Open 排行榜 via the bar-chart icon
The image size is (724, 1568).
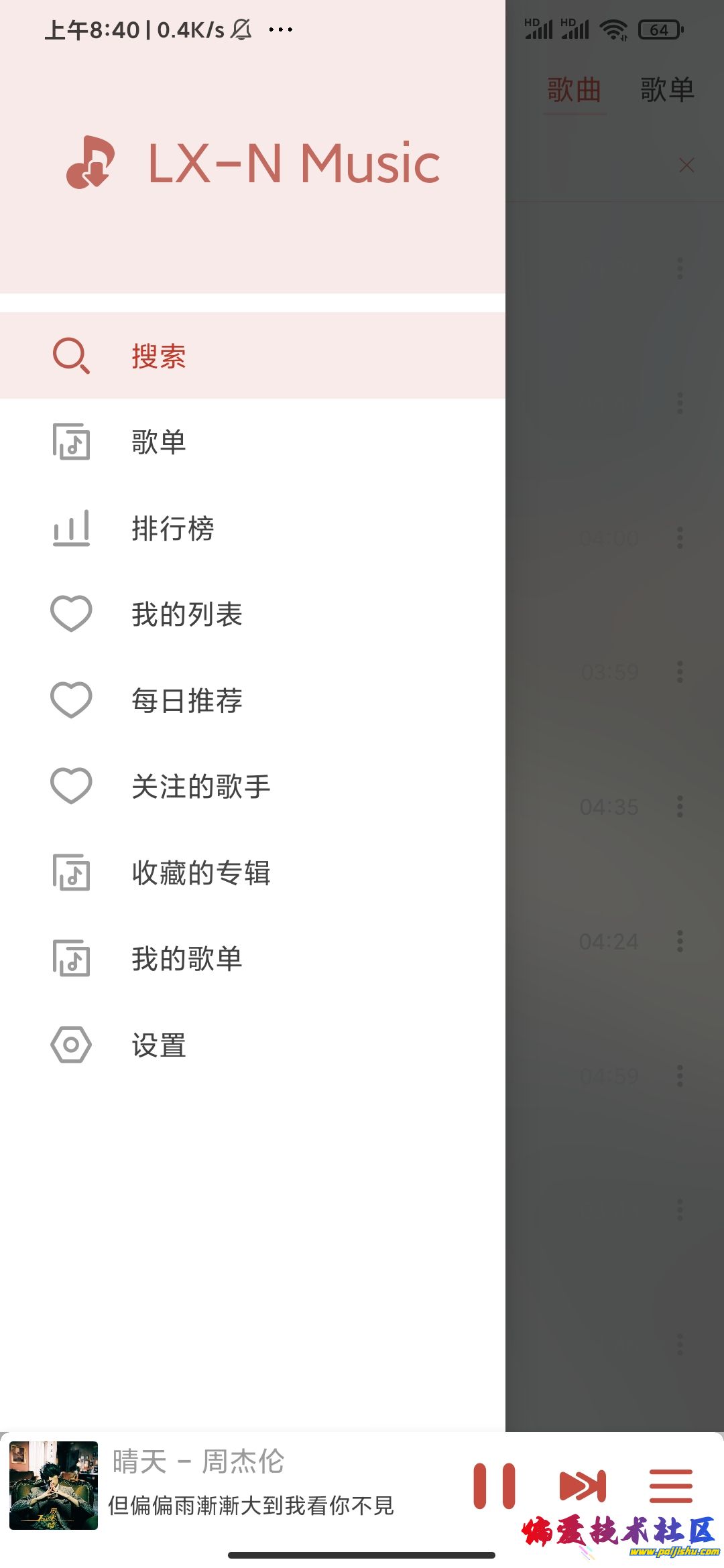pos(70,529)
